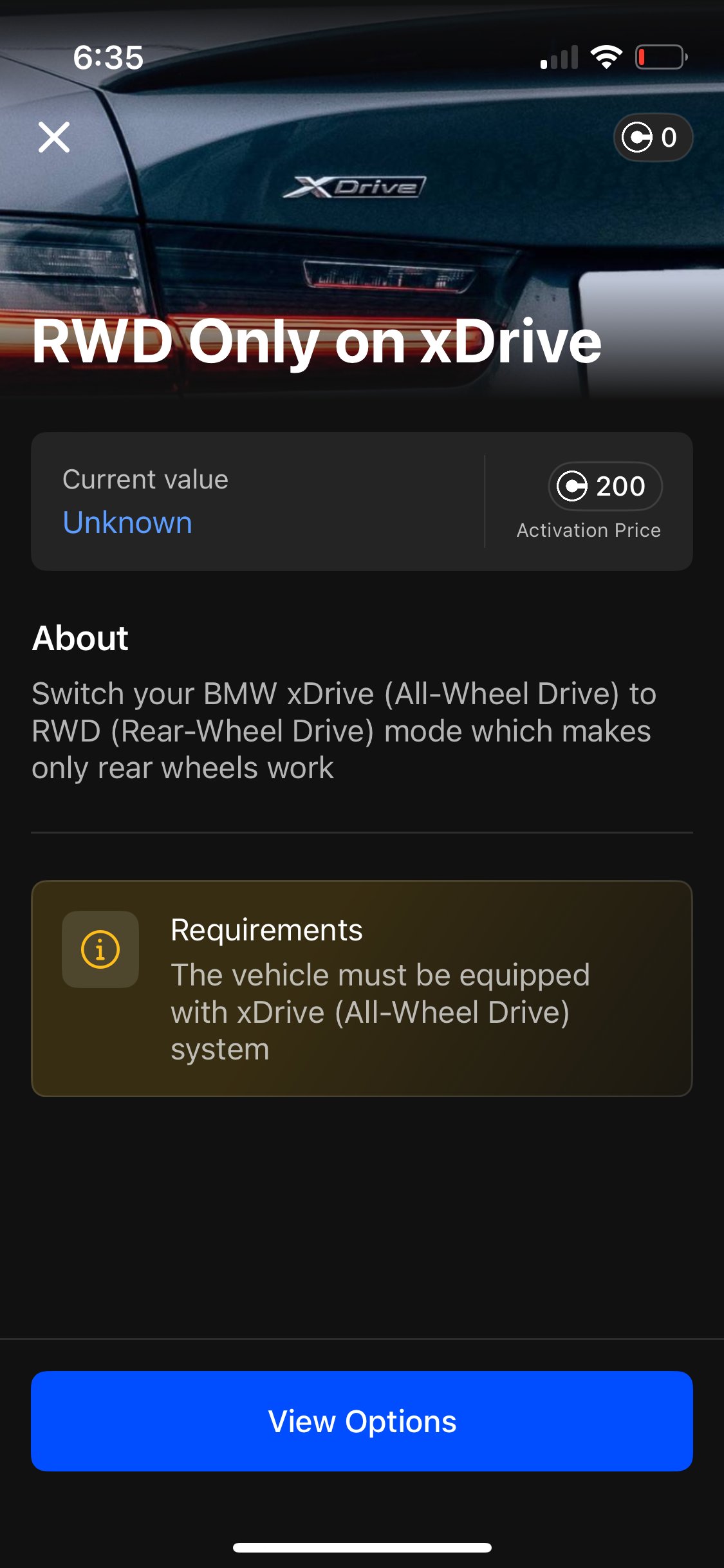The width and height of the screenshot is (724, 1568).
Task: Tap the cellular signal bars icon
Action: point(559,58)
